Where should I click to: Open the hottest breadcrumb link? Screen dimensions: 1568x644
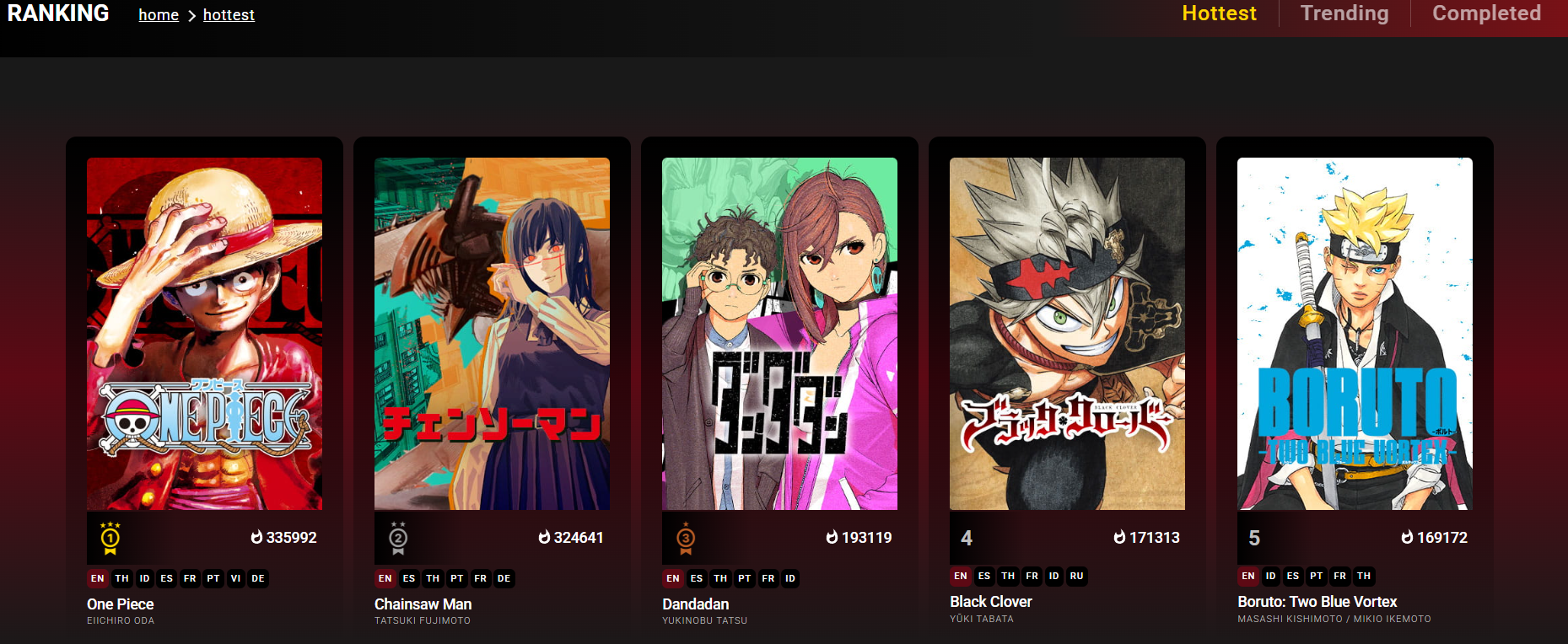click(x=229, y=15)
